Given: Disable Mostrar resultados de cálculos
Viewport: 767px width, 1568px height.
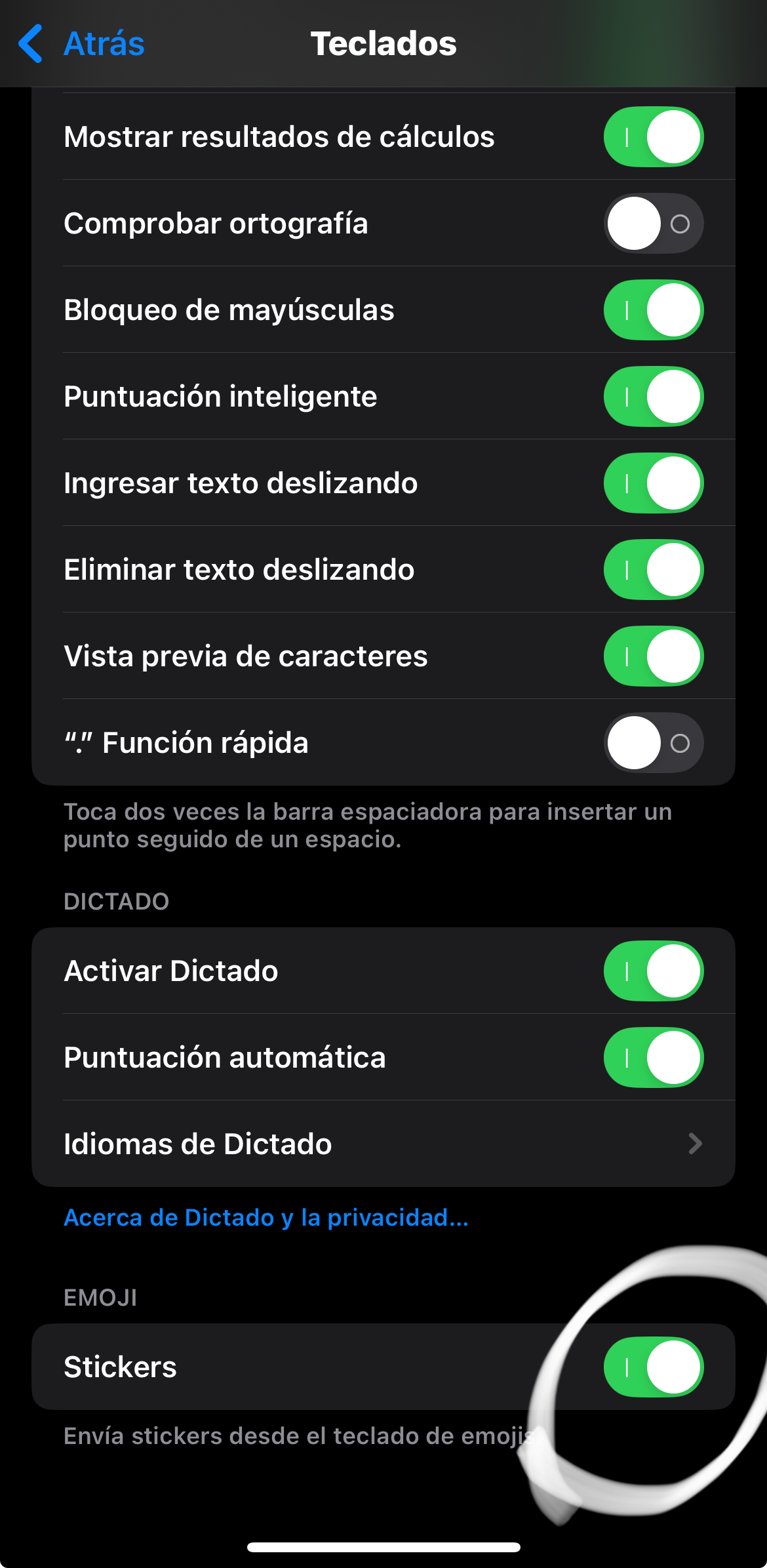Looking at the screenshot, I should tap(654, 137).
